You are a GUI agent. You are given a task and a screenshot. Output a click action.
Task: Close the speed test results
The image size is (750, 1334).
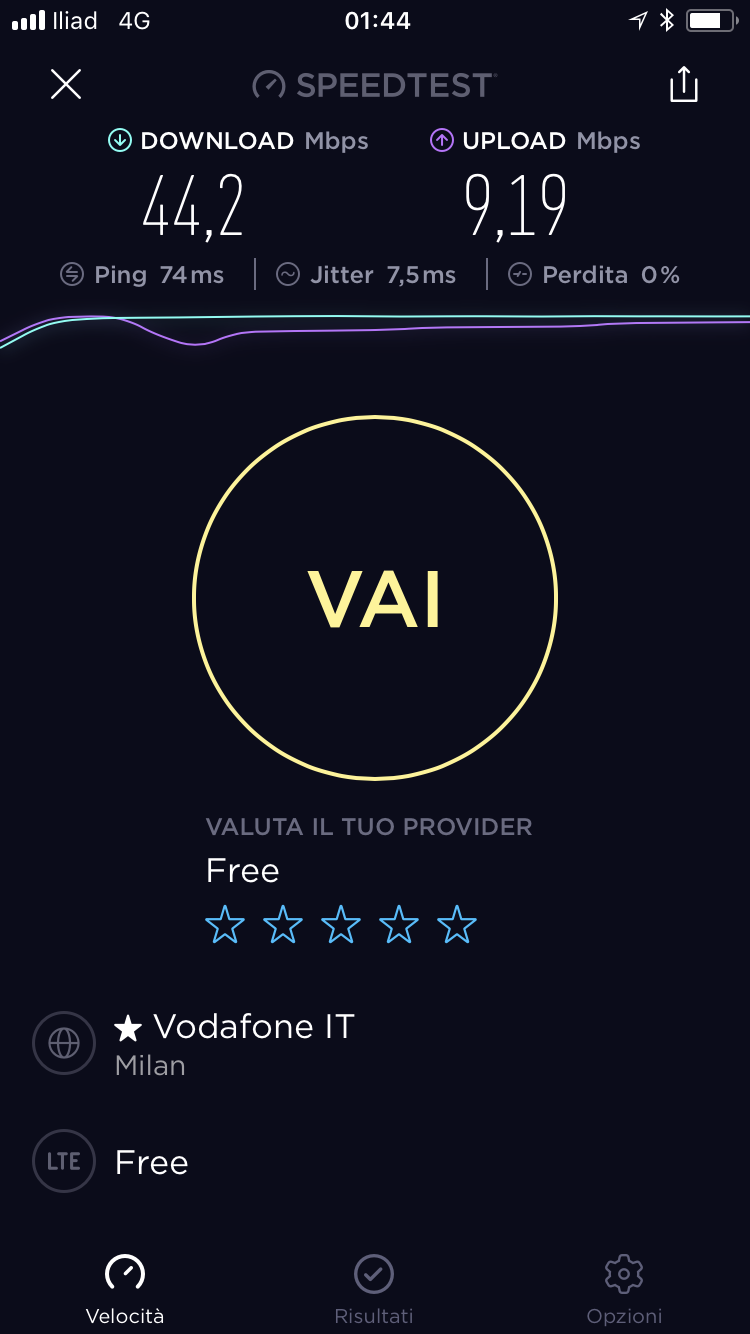(66, 85)
